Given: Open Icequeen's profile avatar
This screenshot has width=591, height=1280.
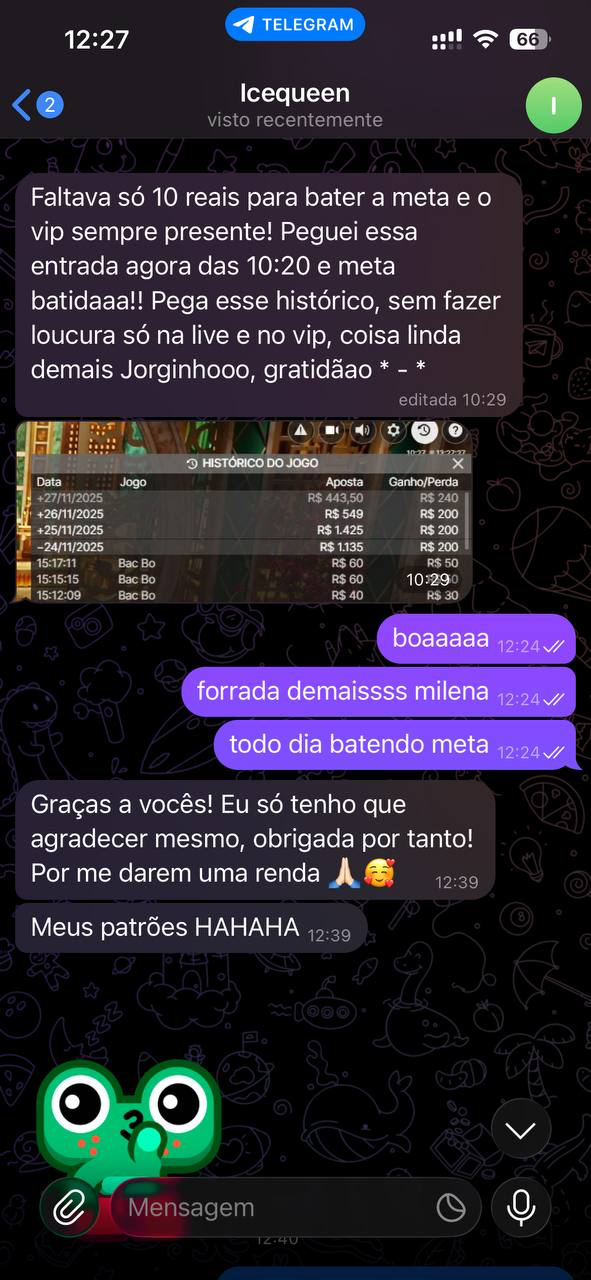Looking at the screenshot, I should [x=553, y=105].
